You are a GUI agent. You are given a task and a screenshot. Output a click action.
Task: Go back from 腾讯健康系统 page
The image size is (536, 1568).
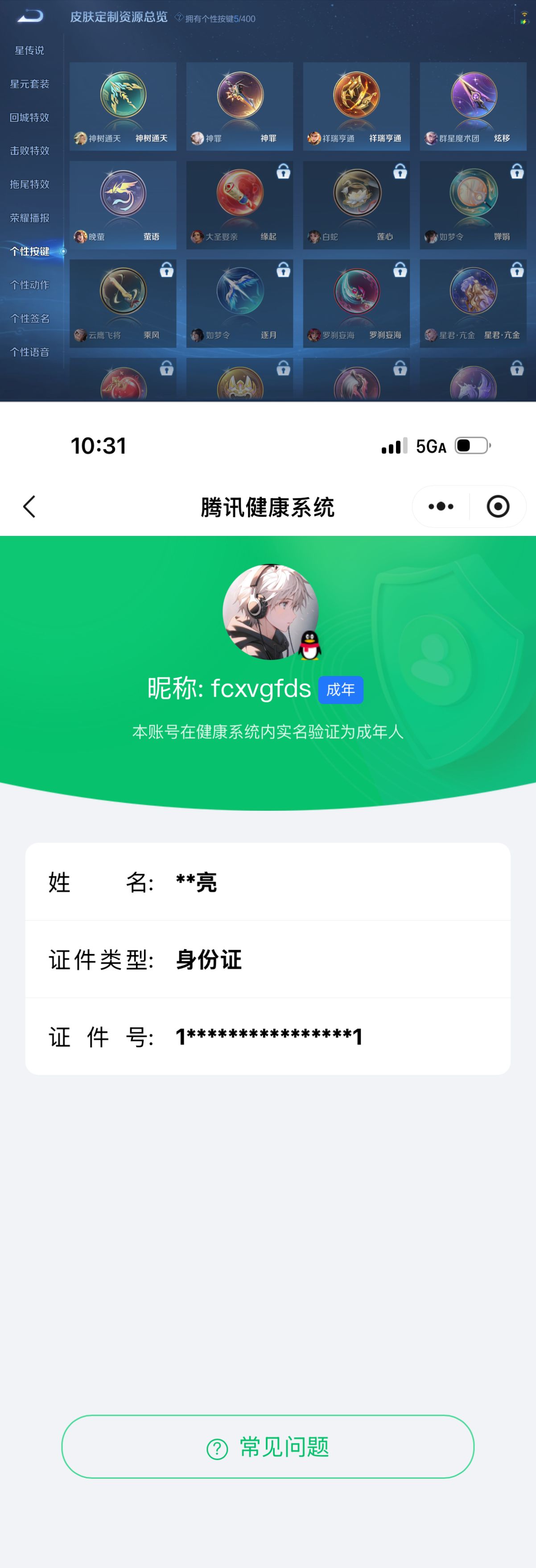tap(29, 506)
